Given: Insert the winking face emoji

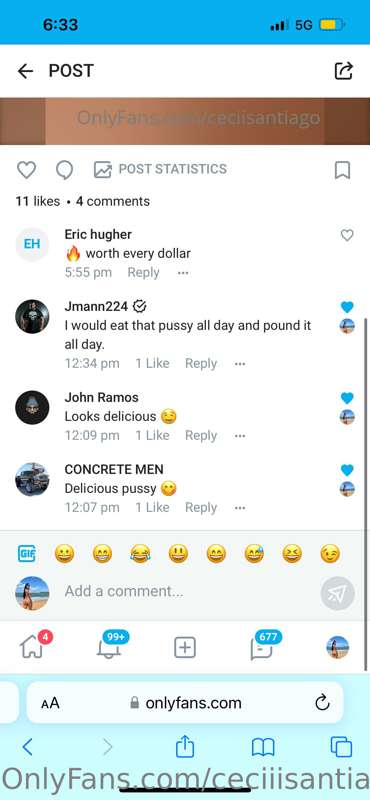Looking at the screenshot, I should pos(330,554).
